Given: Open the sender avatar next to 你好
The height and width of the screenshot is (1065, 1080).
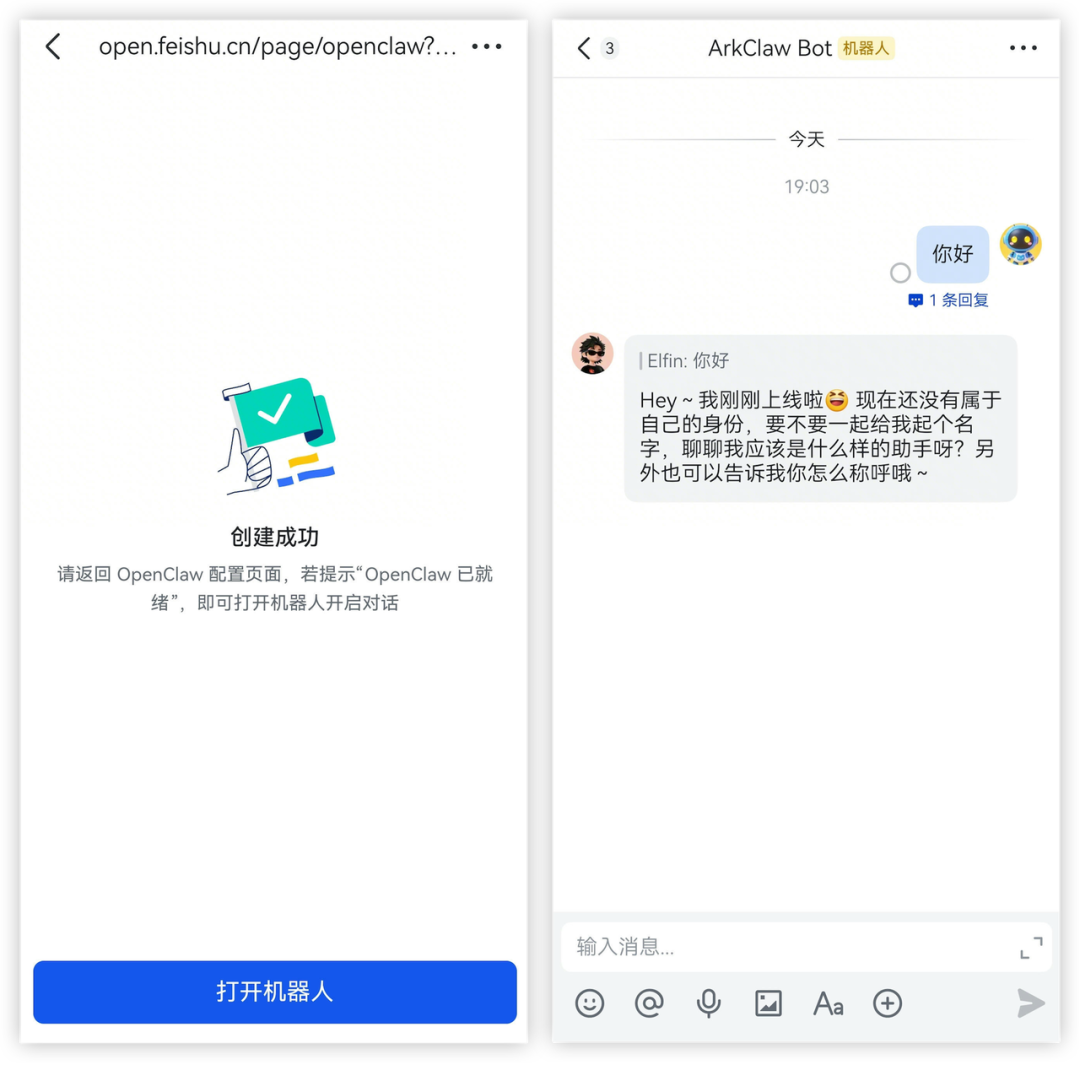Looking at the screenshot, I should coord(1020,245).
